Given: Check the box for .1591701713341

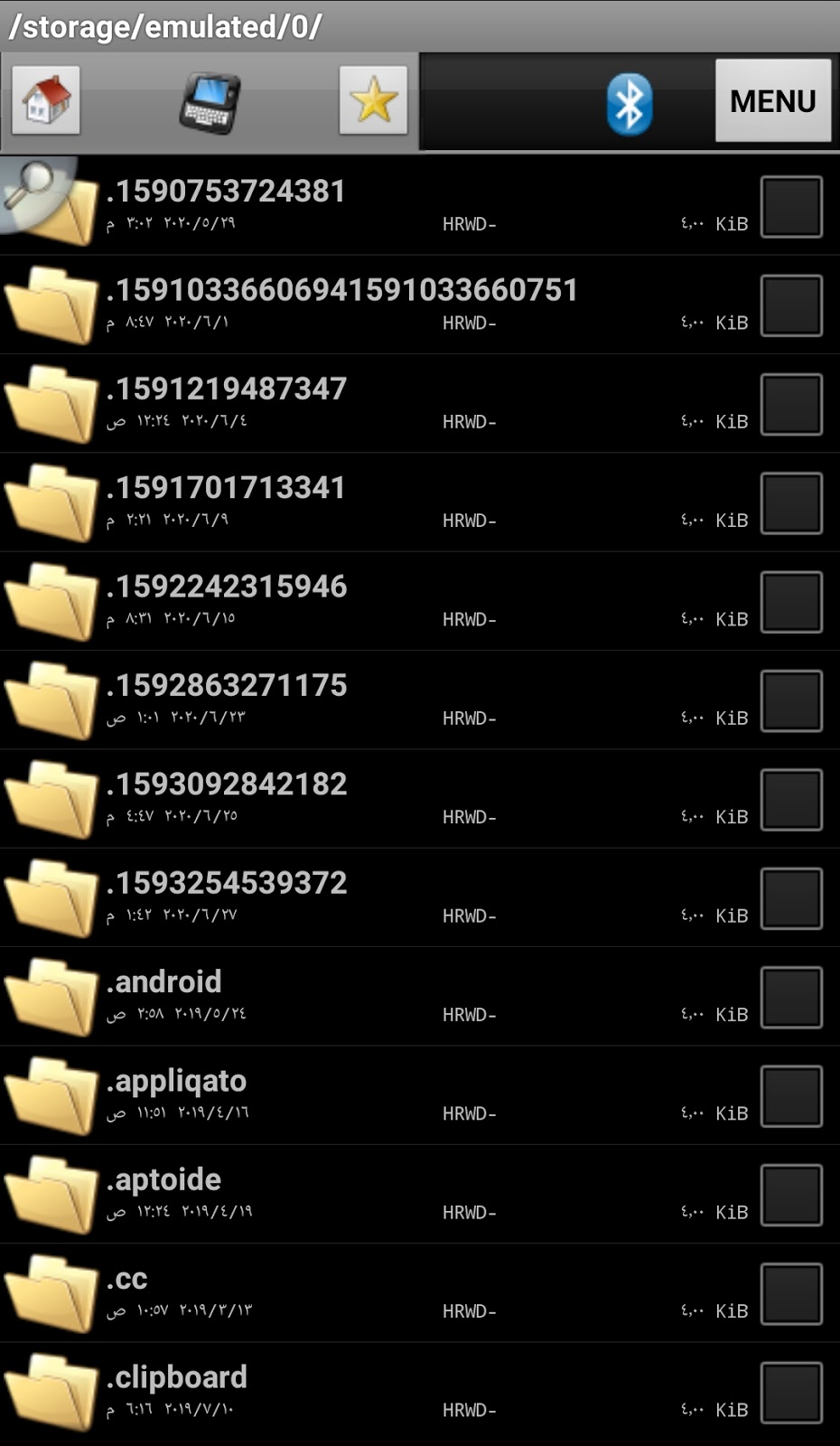Looking at the screenshot, I should click(790, 503).
